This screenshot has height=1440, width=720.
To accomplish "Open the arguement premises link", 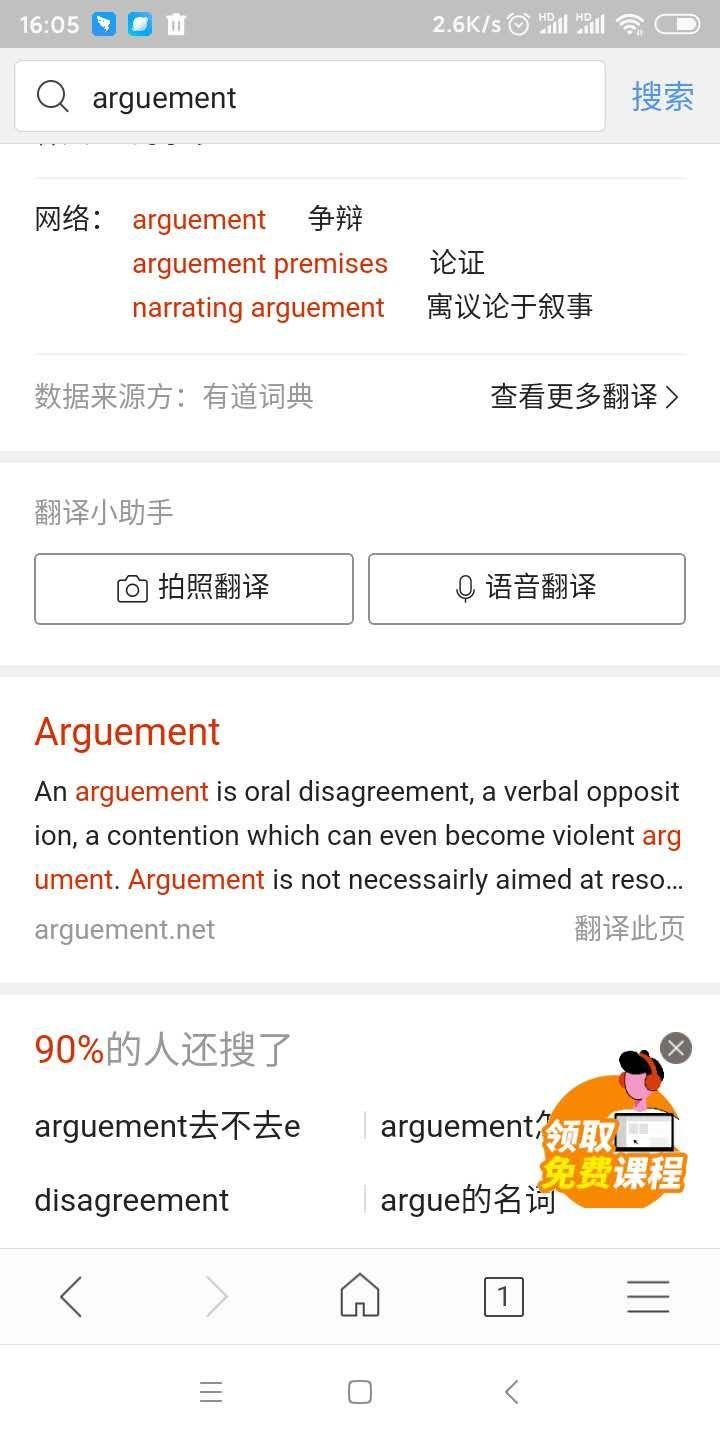I will click(x=260, y=263).
